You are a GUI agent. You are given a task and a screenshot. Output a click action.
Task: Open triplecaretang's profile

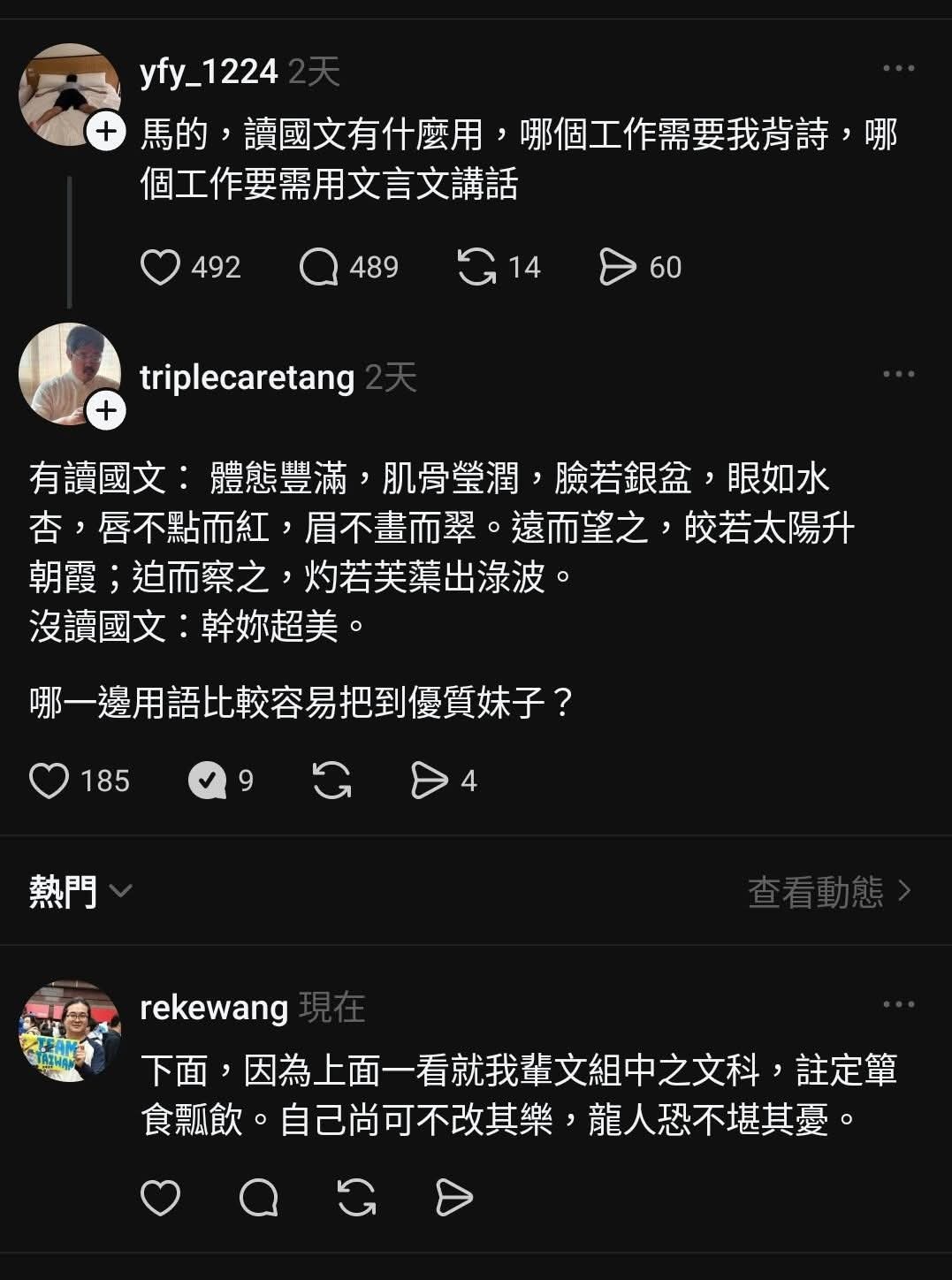point(247,377)
